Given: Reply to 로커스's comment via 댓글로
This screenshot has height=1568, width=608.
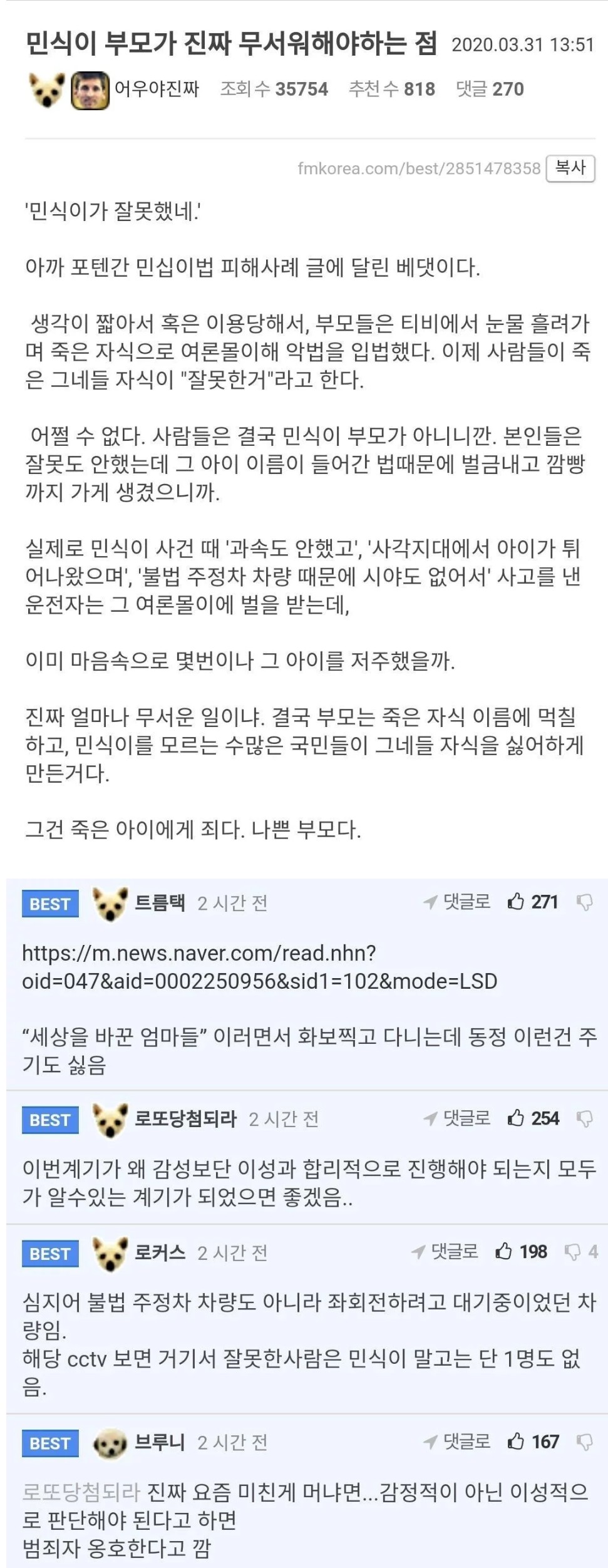Looking at the screenshot, I should [446, 1251].
